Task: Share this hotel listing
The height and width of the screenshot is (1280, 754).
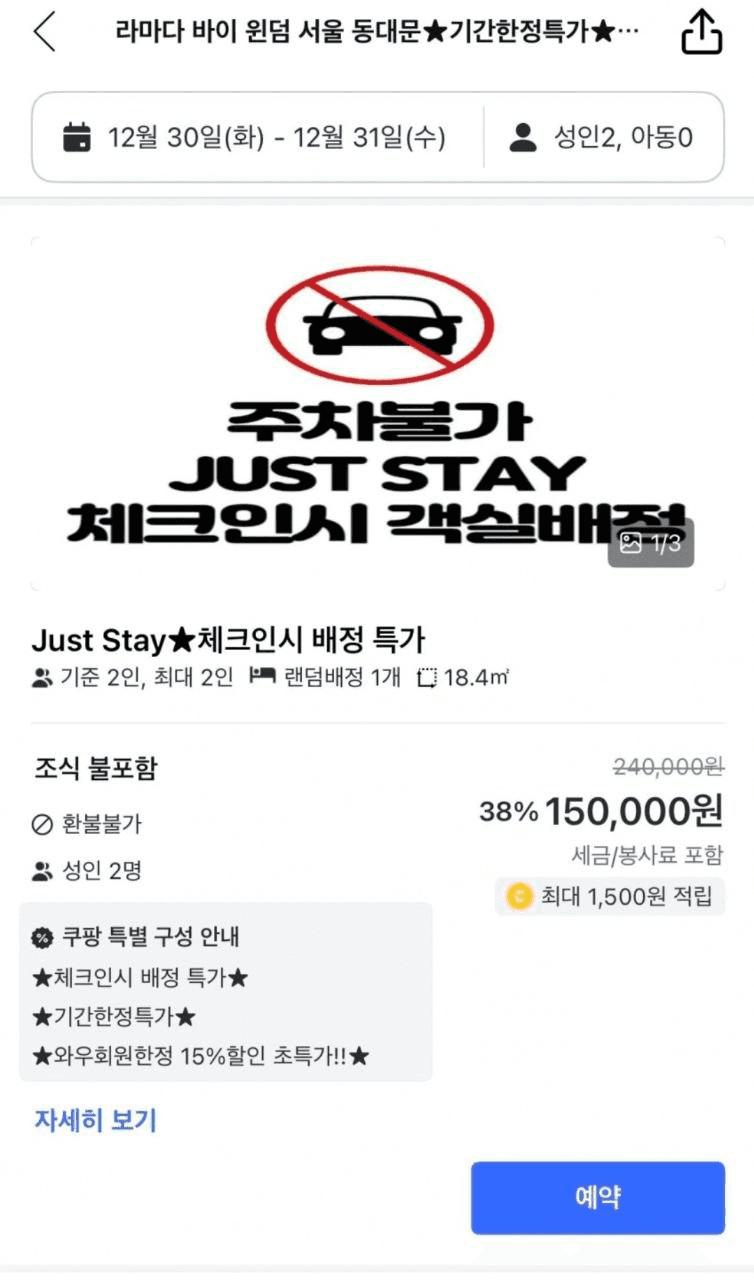Action: pos(701,34)
